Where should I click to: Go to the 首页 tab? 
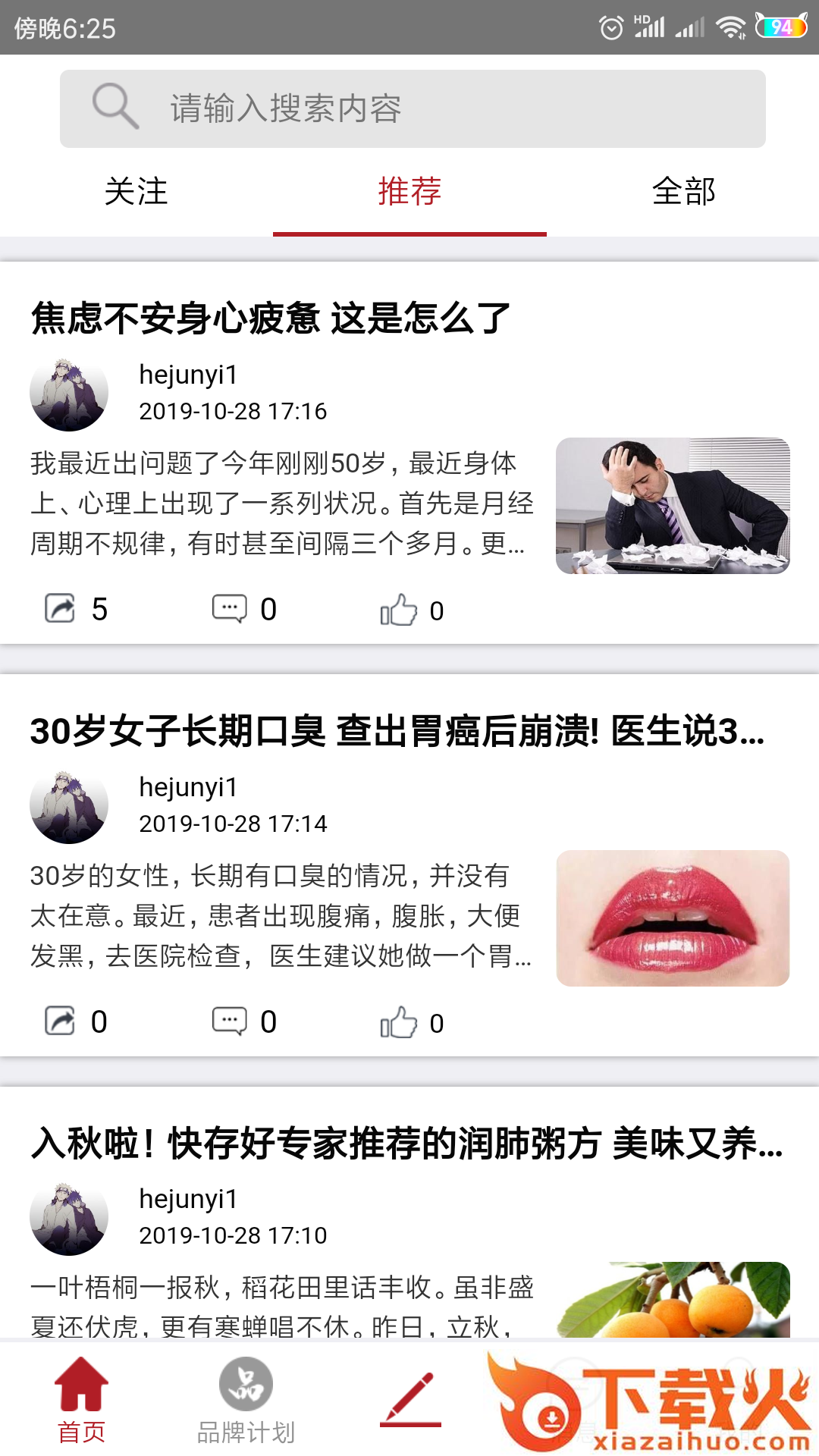[82, 1400]
